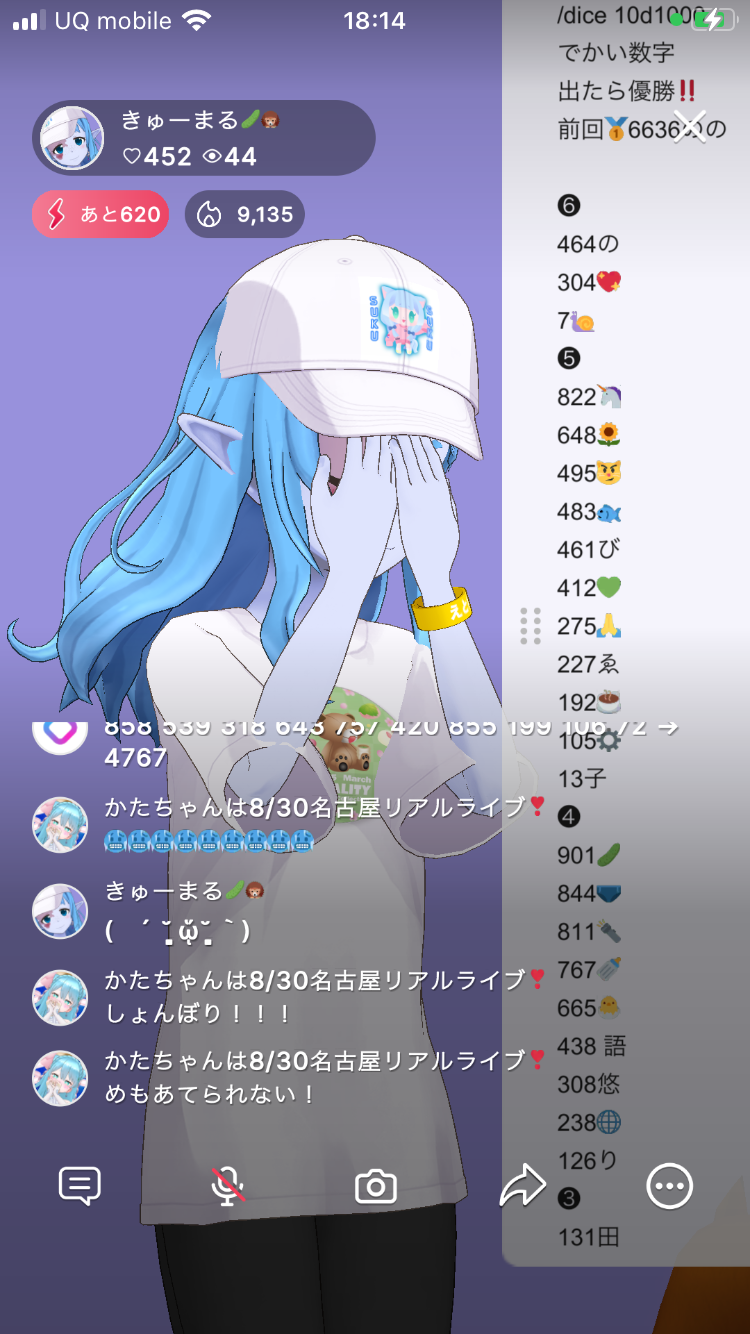Screen dimensions: 750x1334
Task: Open the more options menu
Action: pos(669,1186)
